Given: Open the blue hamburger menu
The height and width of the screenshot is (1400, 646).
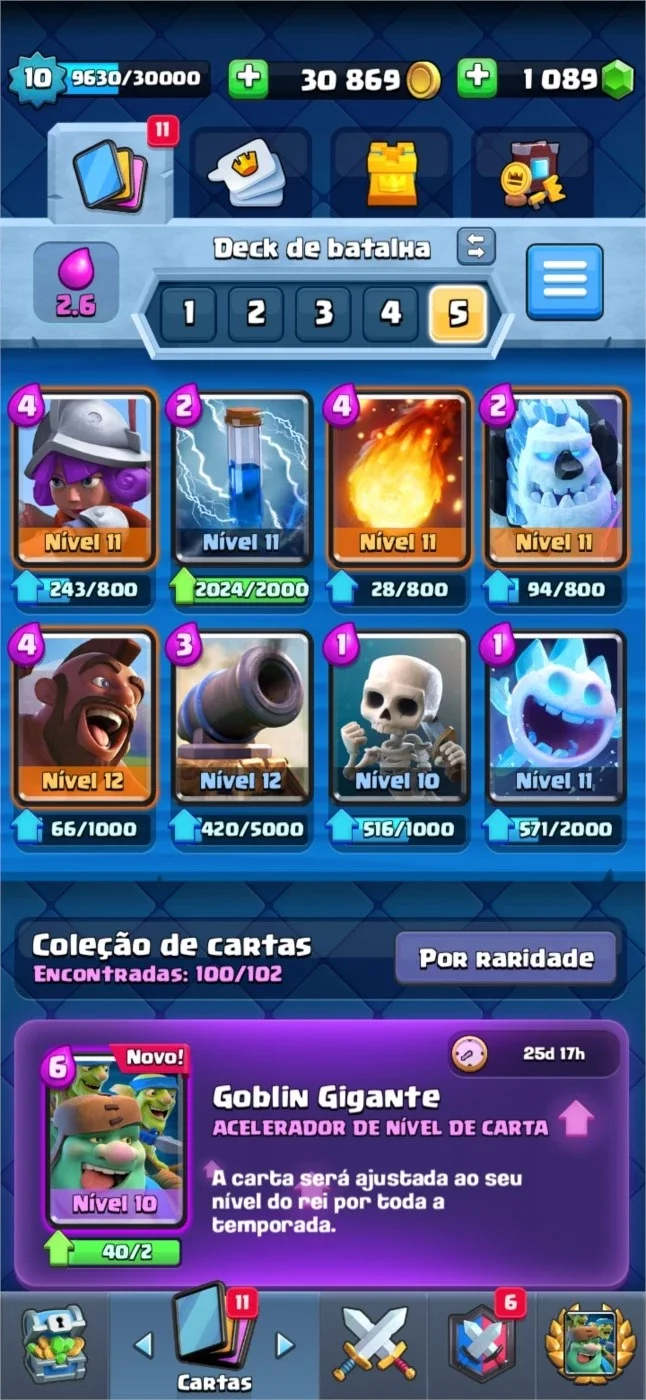Looking at the screenshot, I should point(565,282).
